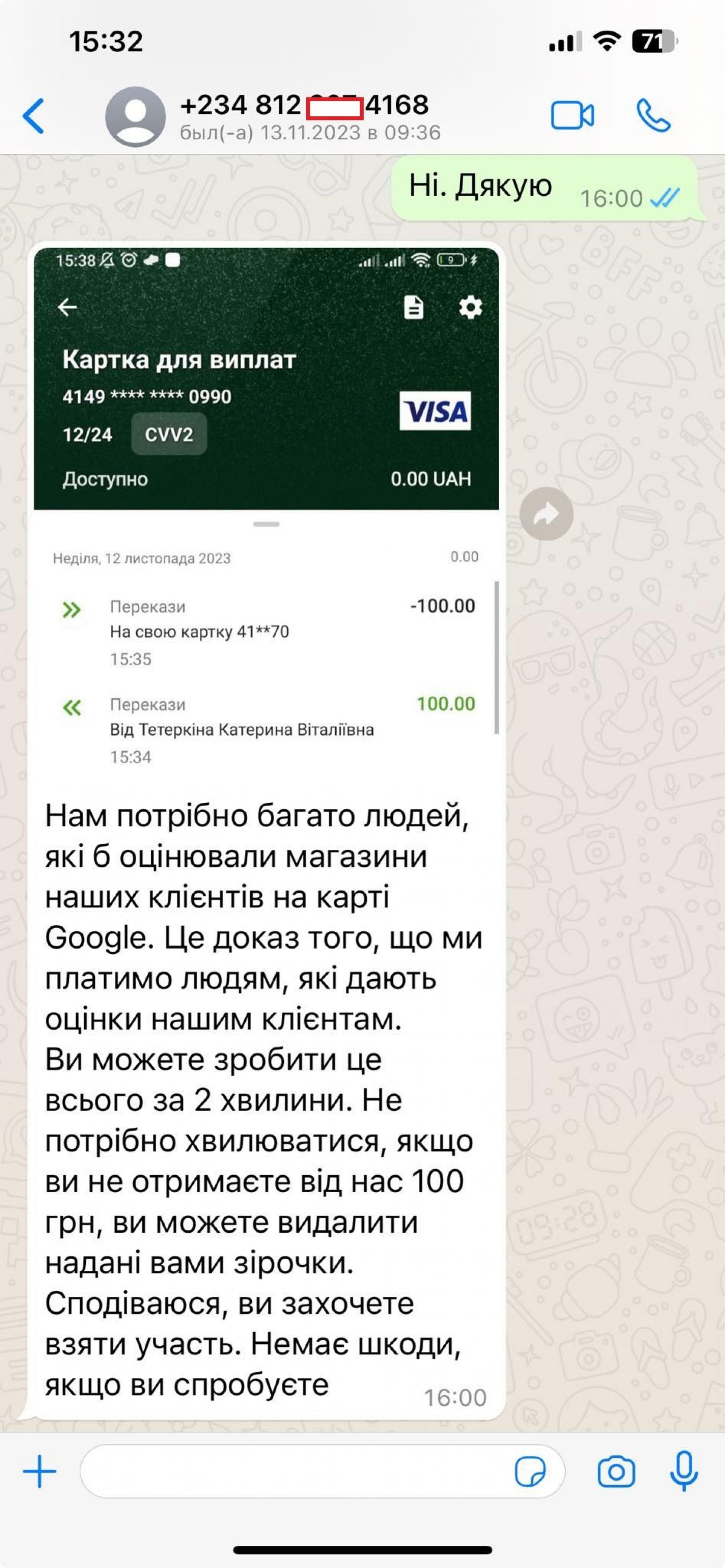Image resolution: width=725 pixels, height=1568 pixels.
Task: Open the attachment plus menu
Action: [x=40, y=1471]
